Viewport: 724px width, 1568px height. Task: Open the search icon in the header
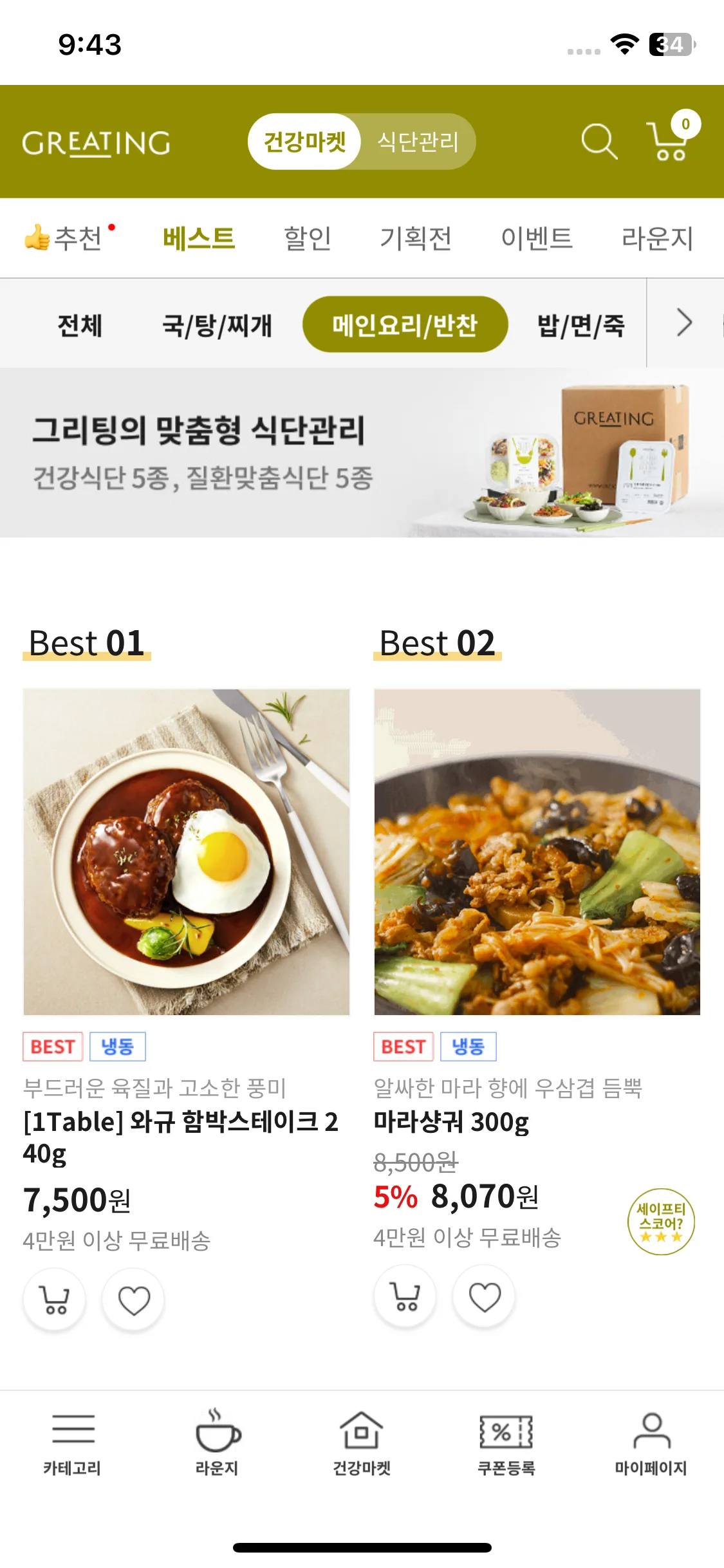coord(599,141)
